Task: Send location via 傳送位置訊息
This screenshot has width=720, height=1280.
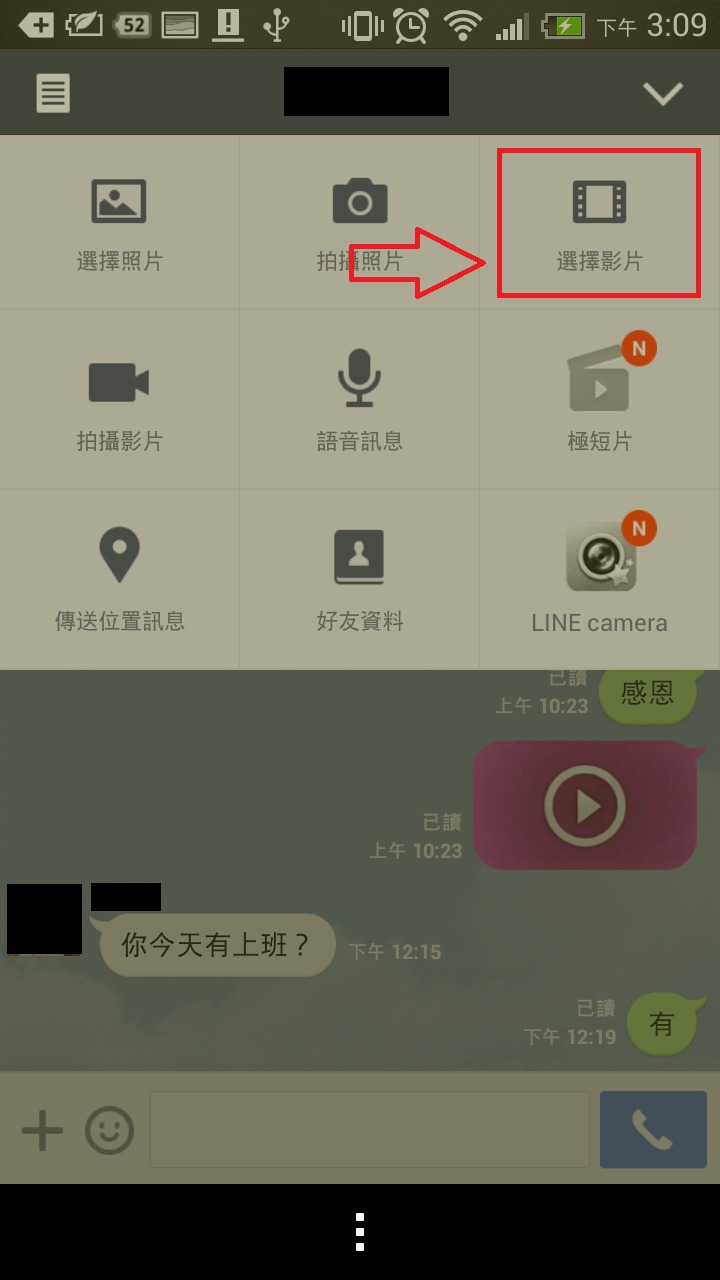Action: coord(120,580)
